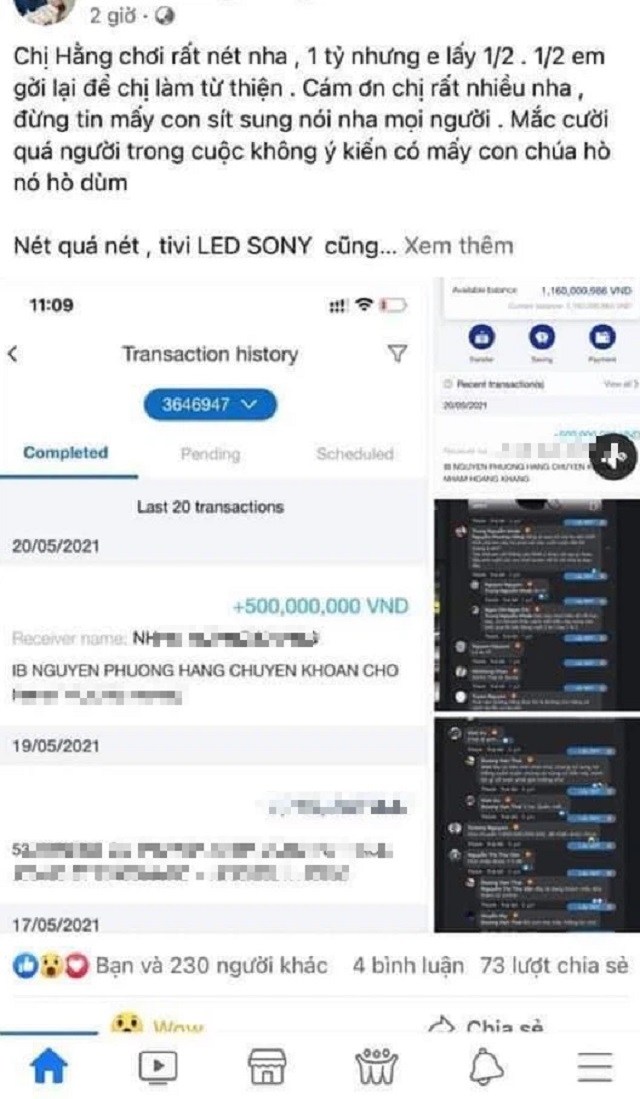Open the hamburger menu tab

(x=595, y=1067)
